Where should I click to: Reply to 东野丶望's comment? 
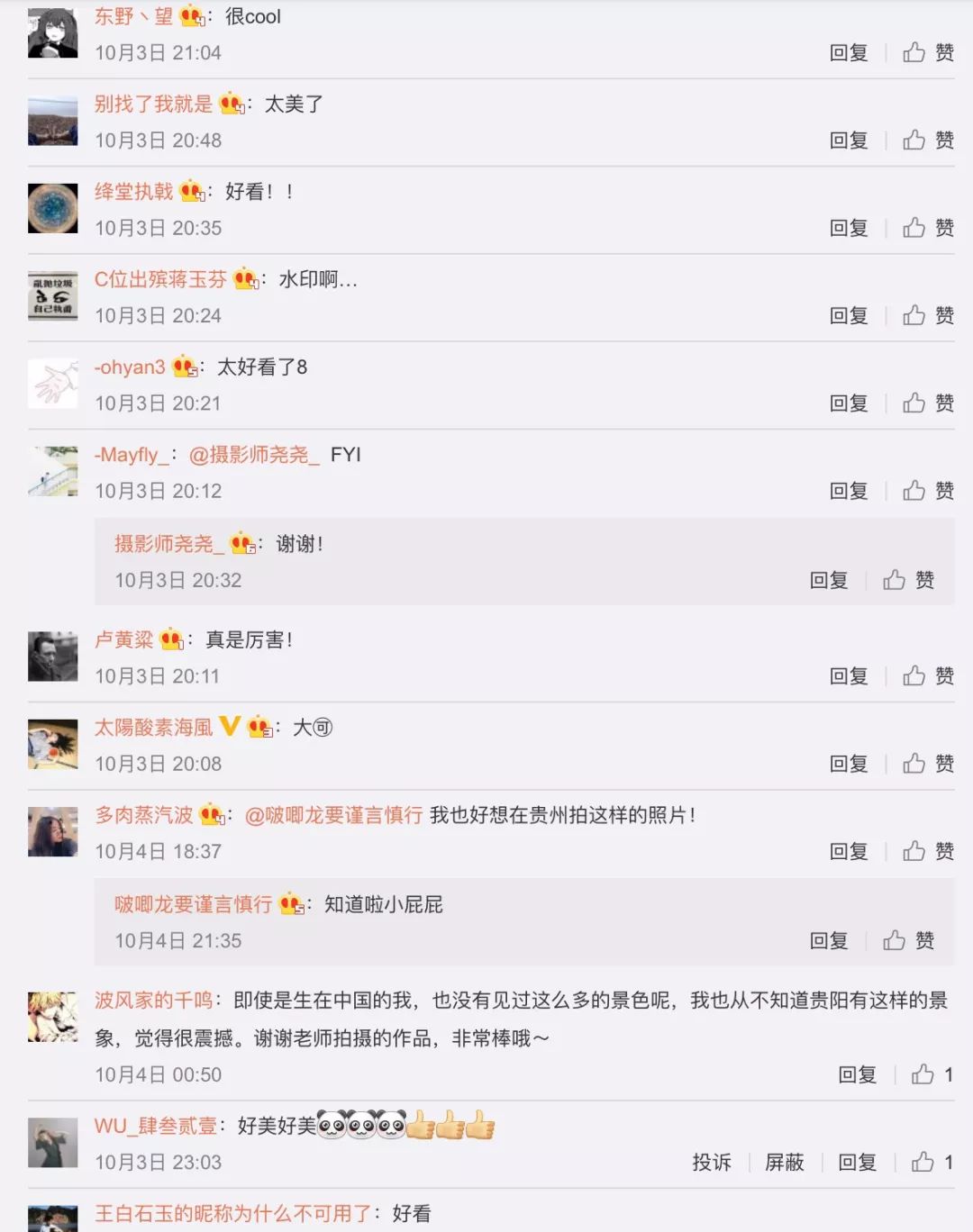click(848, 53)
